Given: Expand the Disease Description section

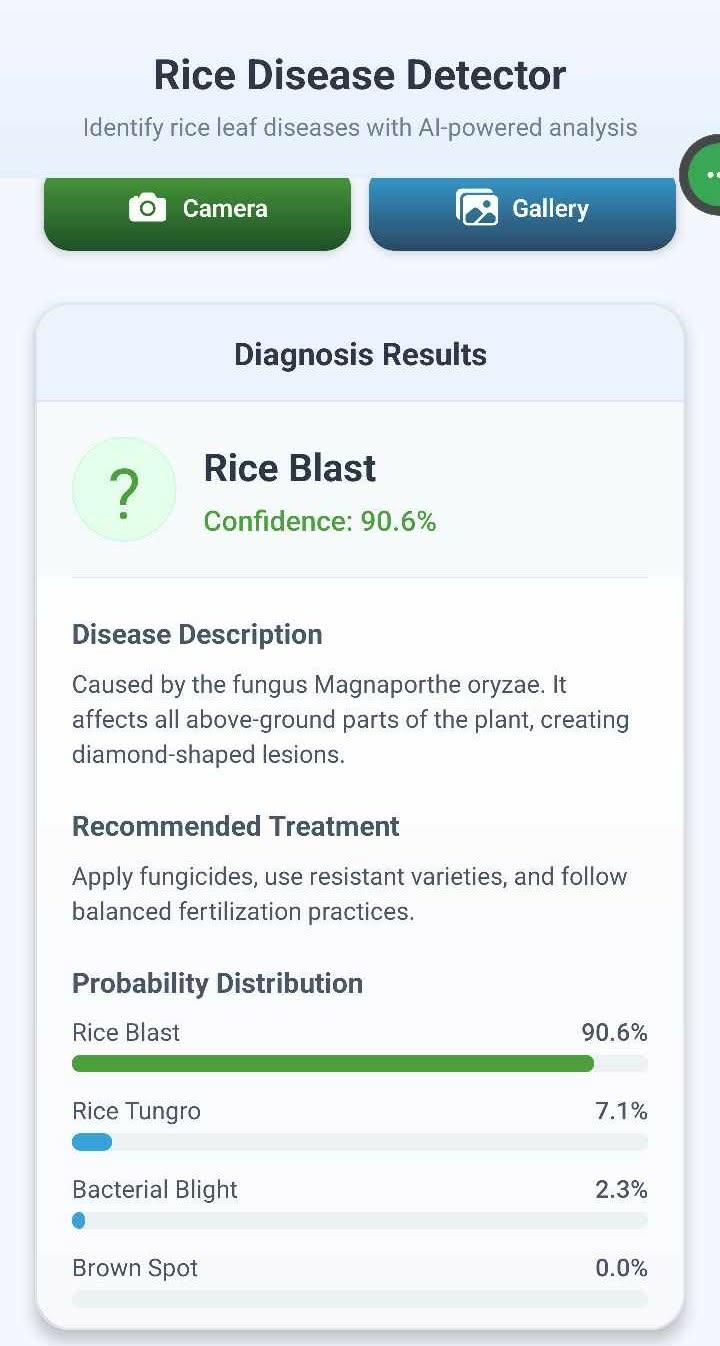Looking at the screenshot, I should tap(196, 634).
